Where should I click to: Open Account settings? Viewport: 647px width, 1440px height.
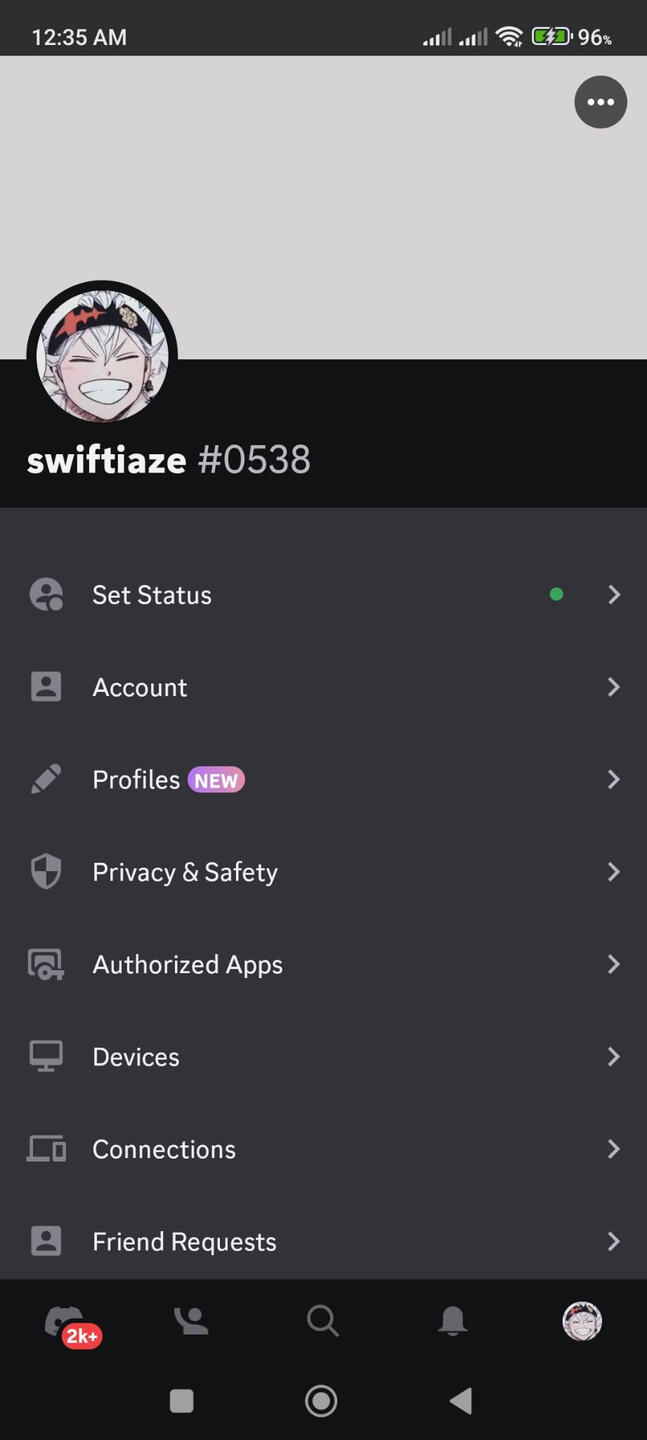[x=323, y=687]
